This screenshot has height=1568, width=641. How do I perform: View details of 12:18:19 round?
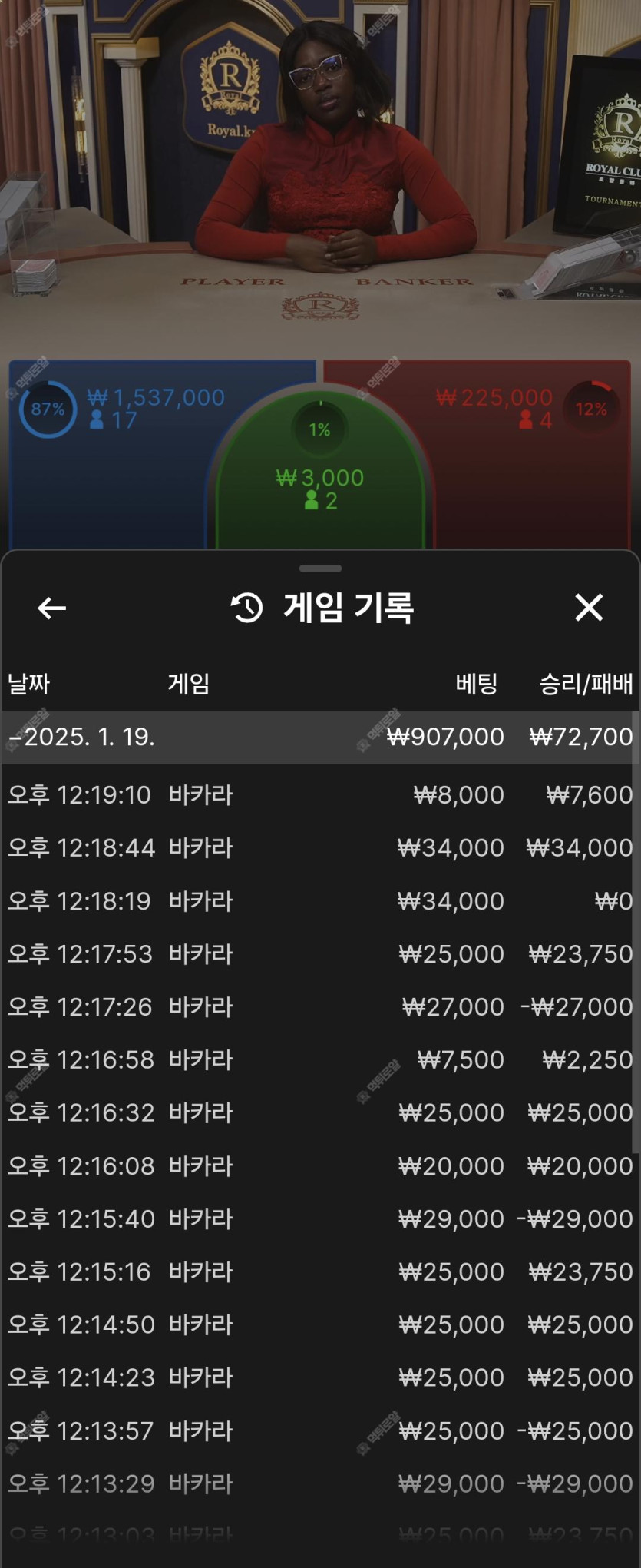[x=319, y=900]
